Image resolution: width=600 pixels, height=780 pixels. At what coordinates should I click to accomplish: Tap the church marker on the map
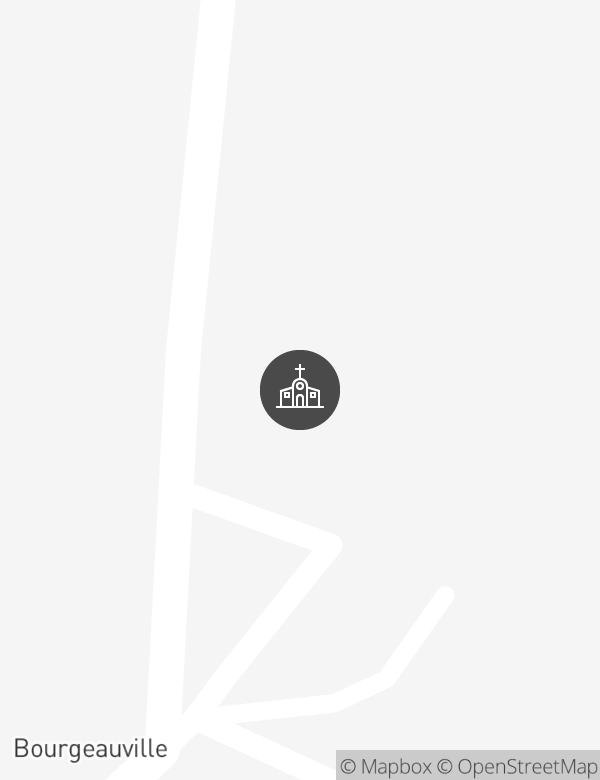[300, 390]
